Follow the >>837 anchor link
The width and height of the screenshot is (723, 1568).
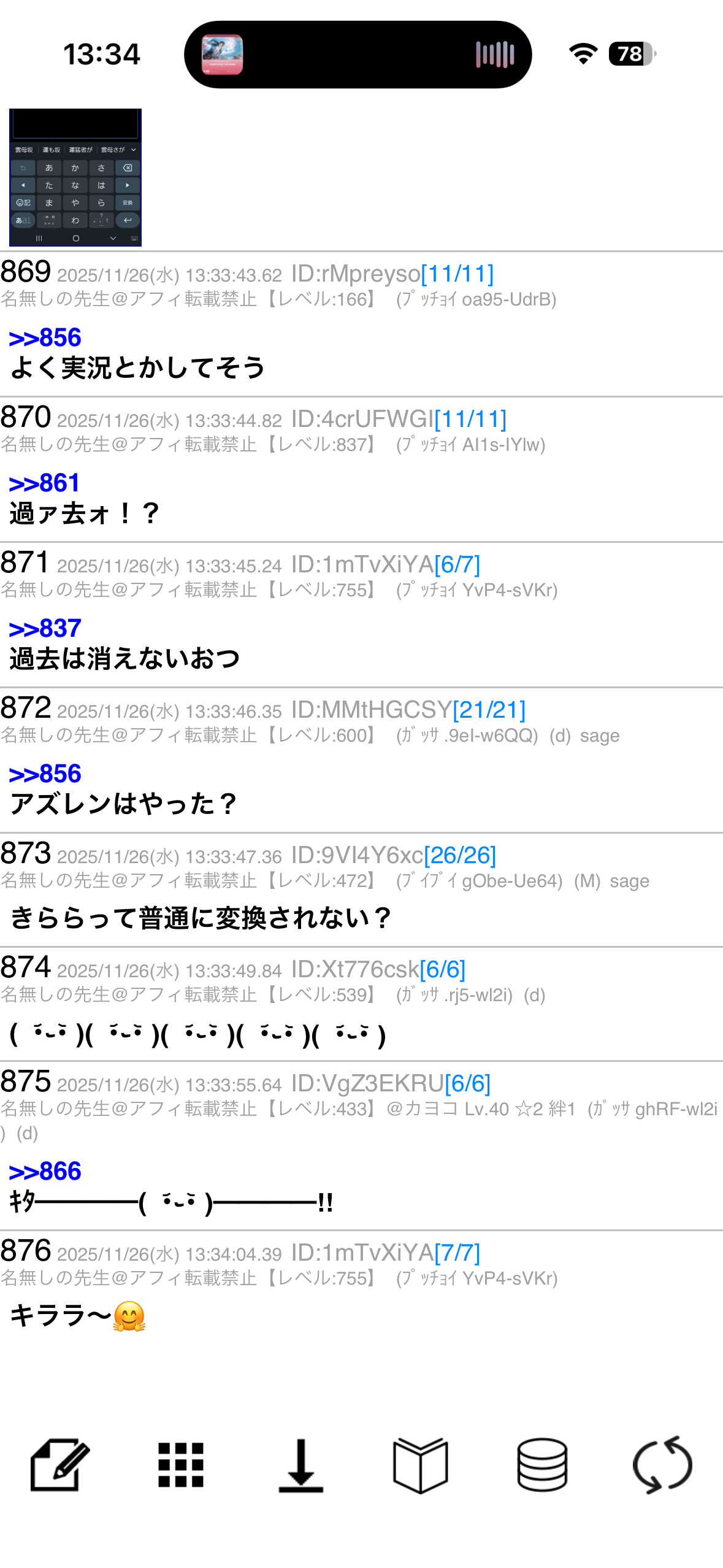click(45, 628)
